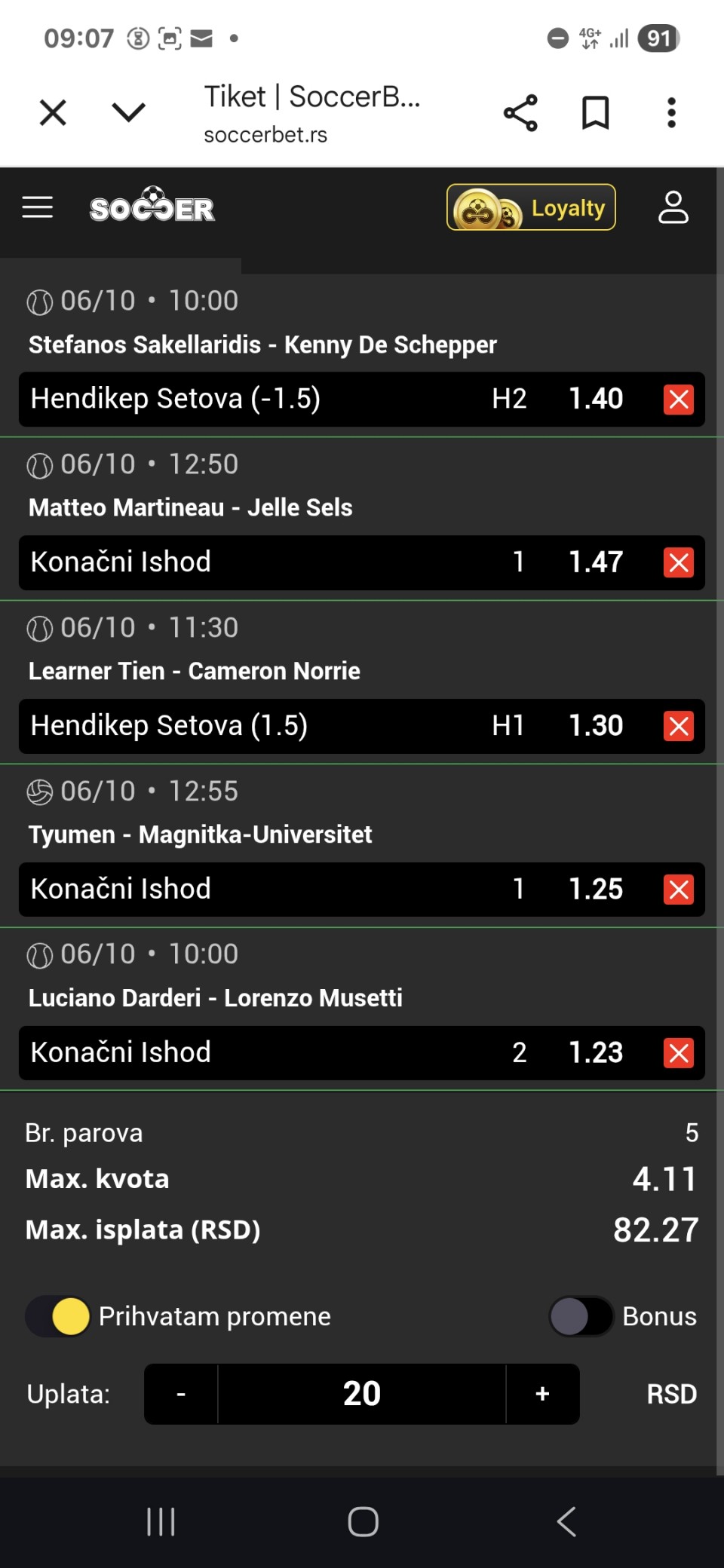Image resolution: width=724 pixels, height=1568 pixels.
Task: Remove the Martineau - Sels selection
Action: (x=678, y=562)
